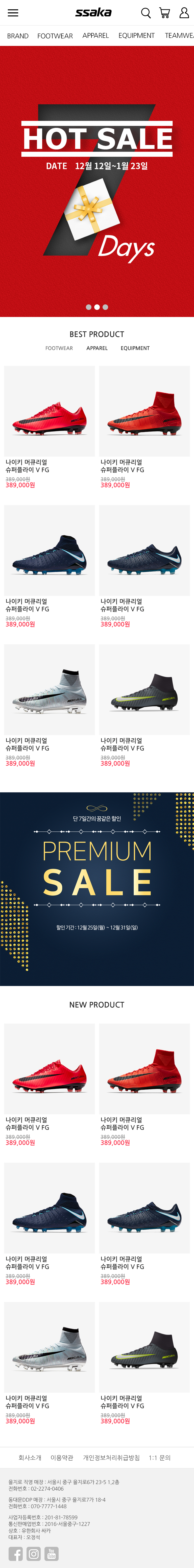
Task: Open the user account icon
Action: 184,13
